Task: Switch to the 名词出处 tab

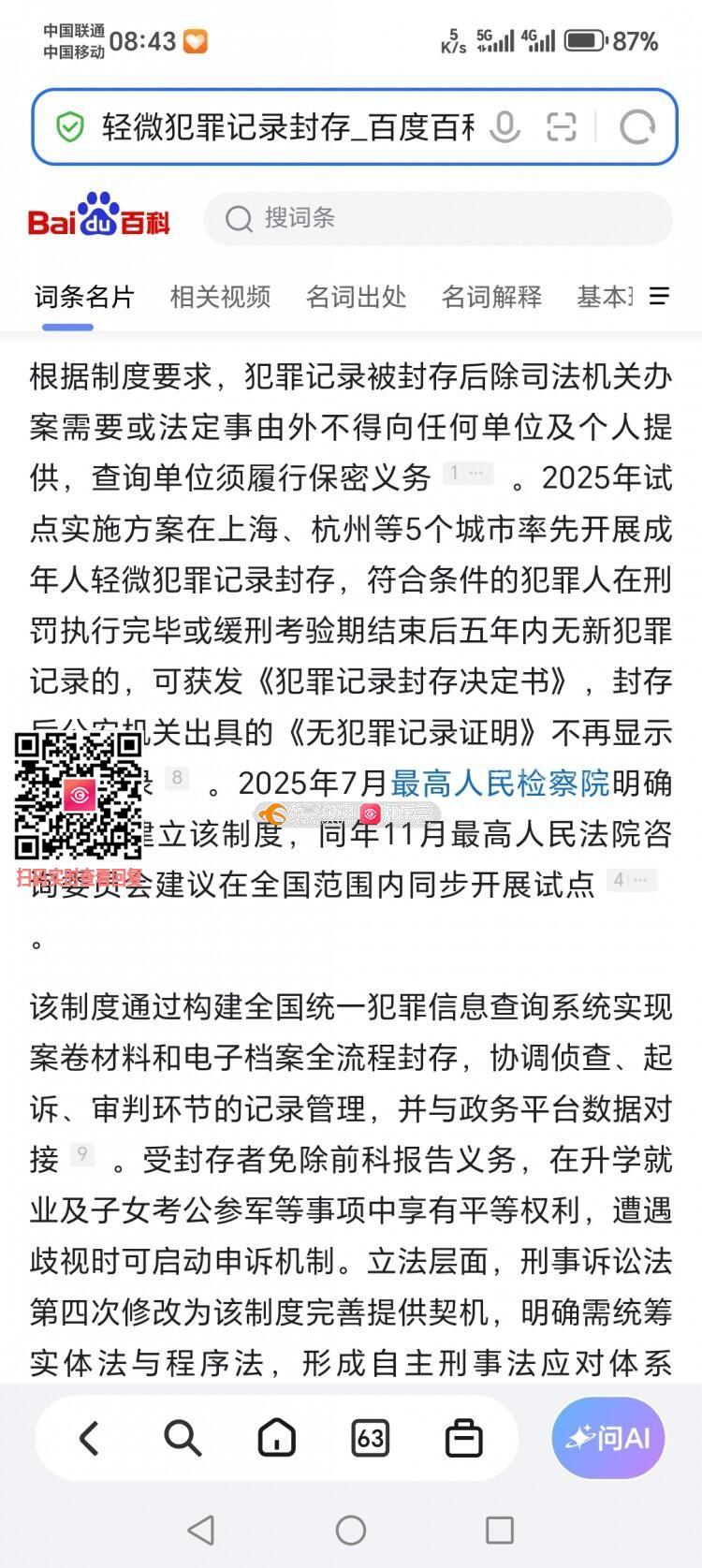Action: (356, 297)
